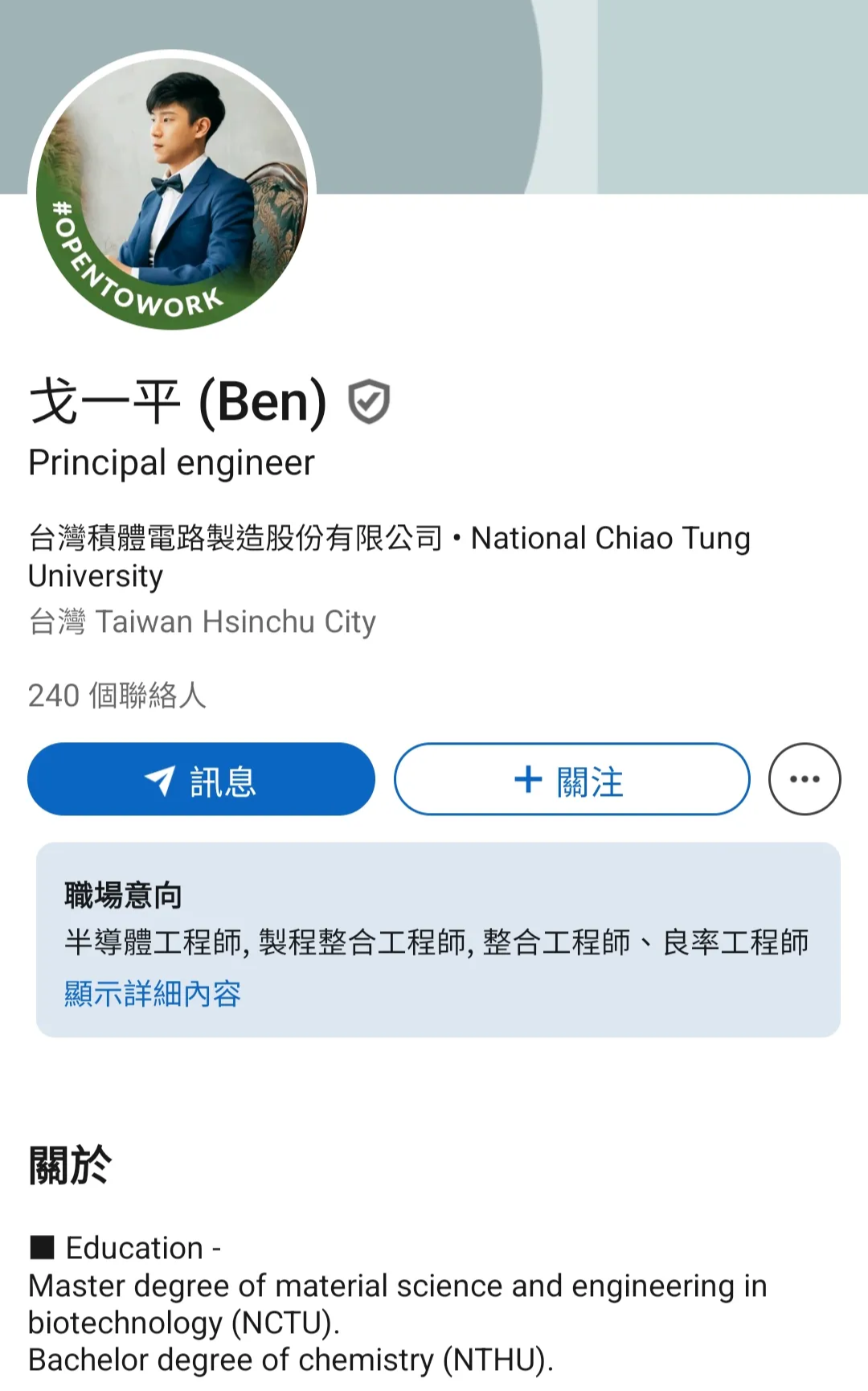This screenshot has height=1391, width=868.
Task: Tap the verification badge next to the name
Action: coord(369,402)
